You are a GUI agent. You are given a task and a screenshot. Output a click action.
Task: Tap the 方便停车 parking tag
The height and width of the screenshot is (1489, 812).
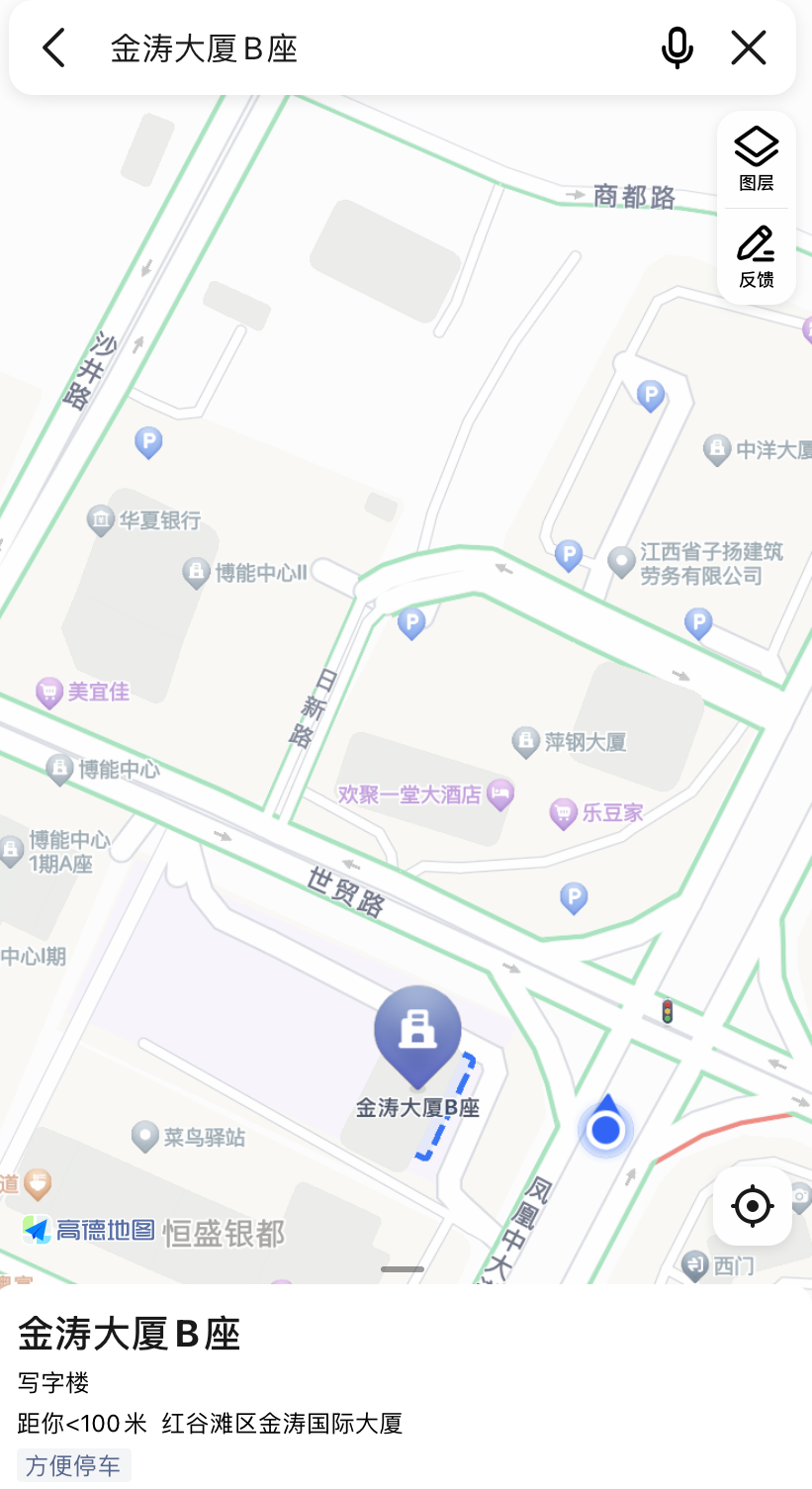(74, 1466)
